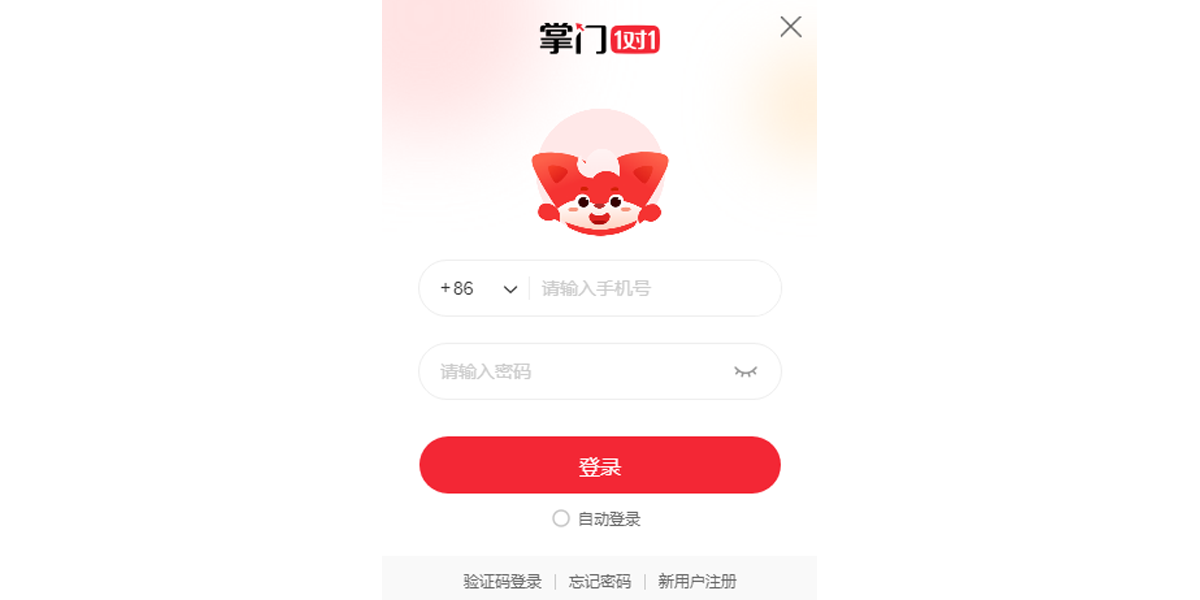Focus the password input field
The width and height of the screenshot is (1200, 600).
click(x=570, y=372)
